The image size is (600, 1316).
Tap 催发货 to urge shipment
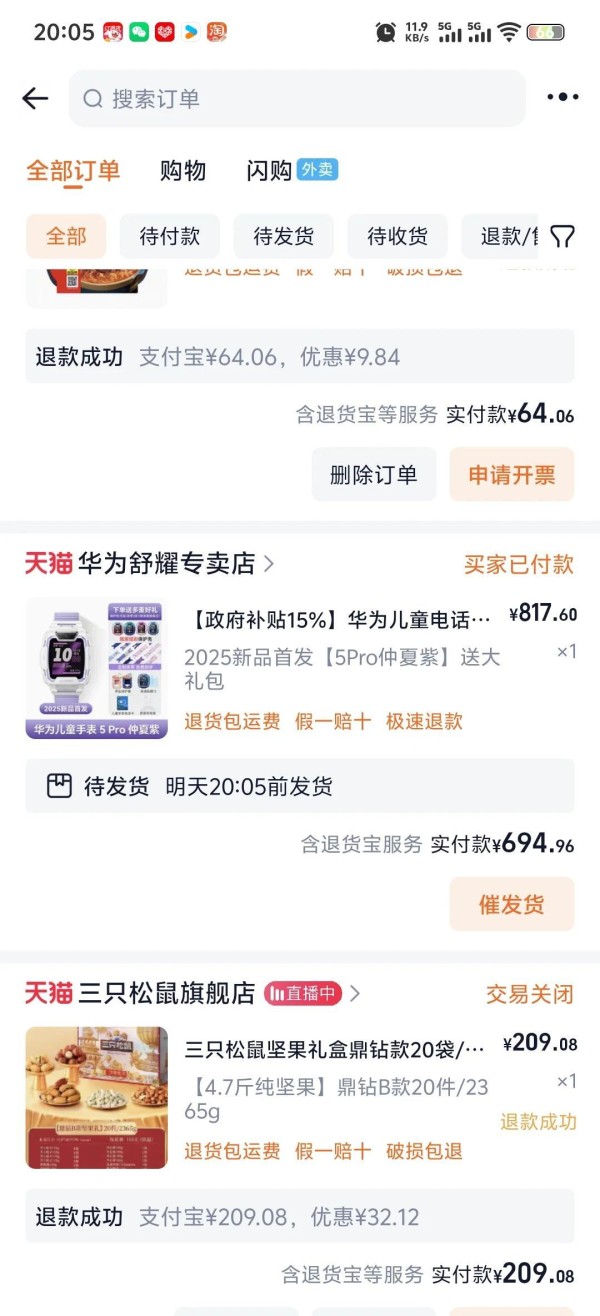[511, 905]
